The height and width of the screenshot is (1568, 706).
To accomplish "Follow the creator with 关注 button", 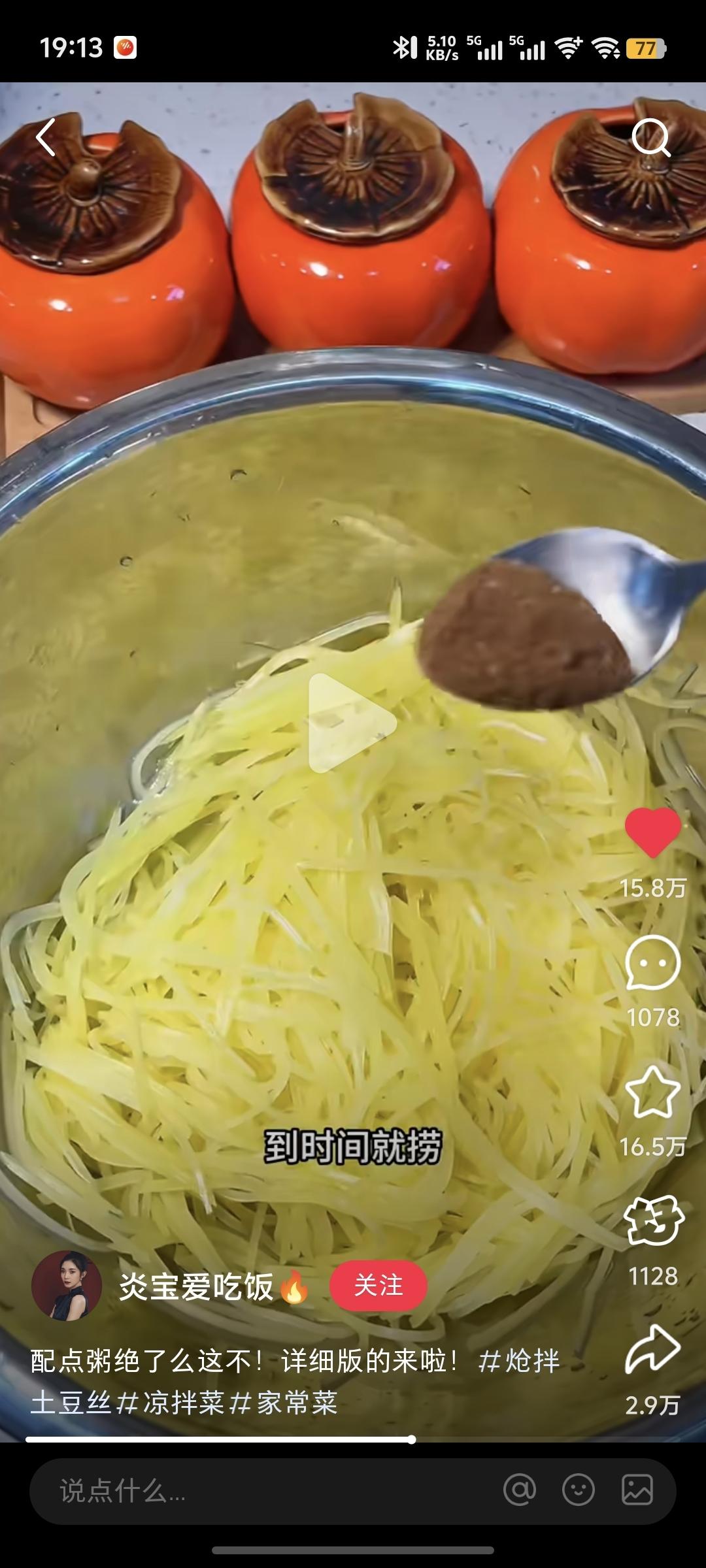I will [378, 1286].
